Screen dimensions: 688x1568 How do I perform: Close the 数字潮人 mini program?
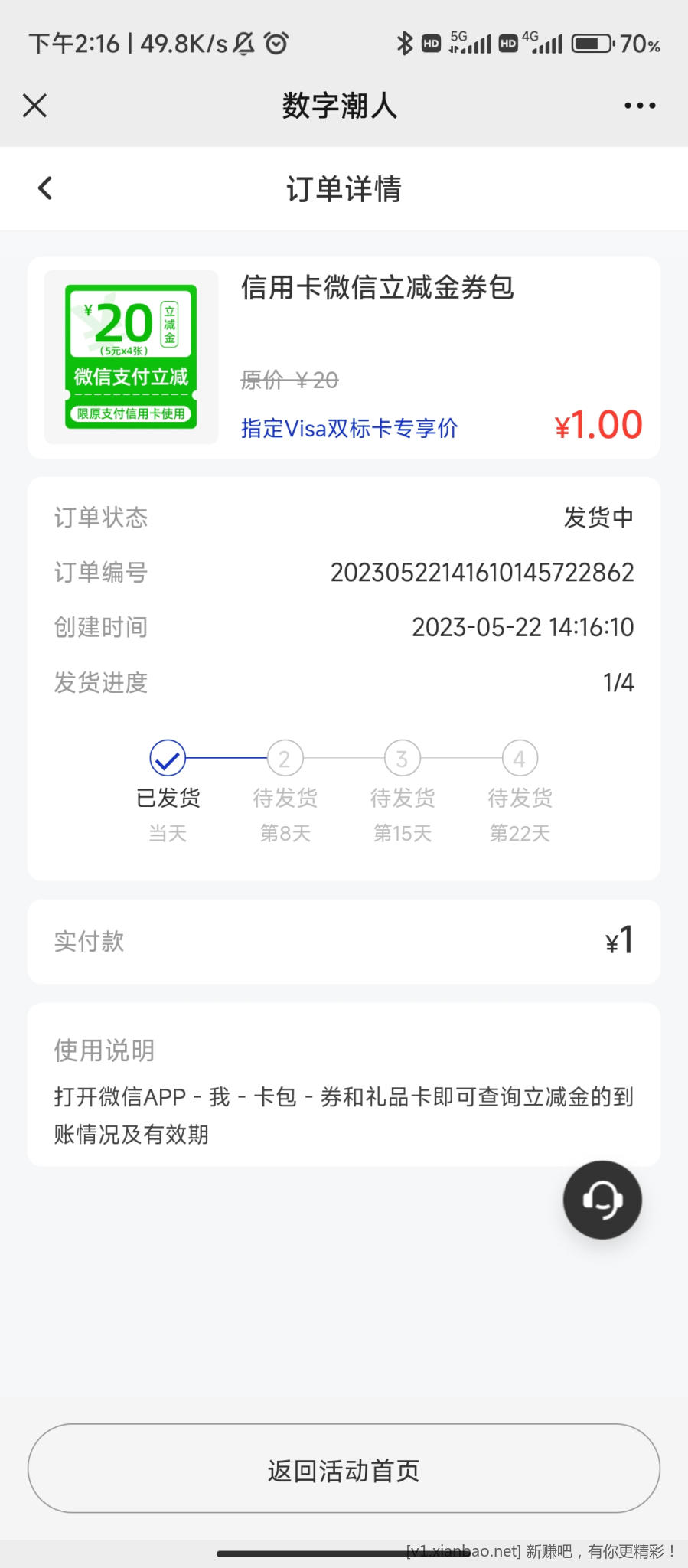[35, 106]
